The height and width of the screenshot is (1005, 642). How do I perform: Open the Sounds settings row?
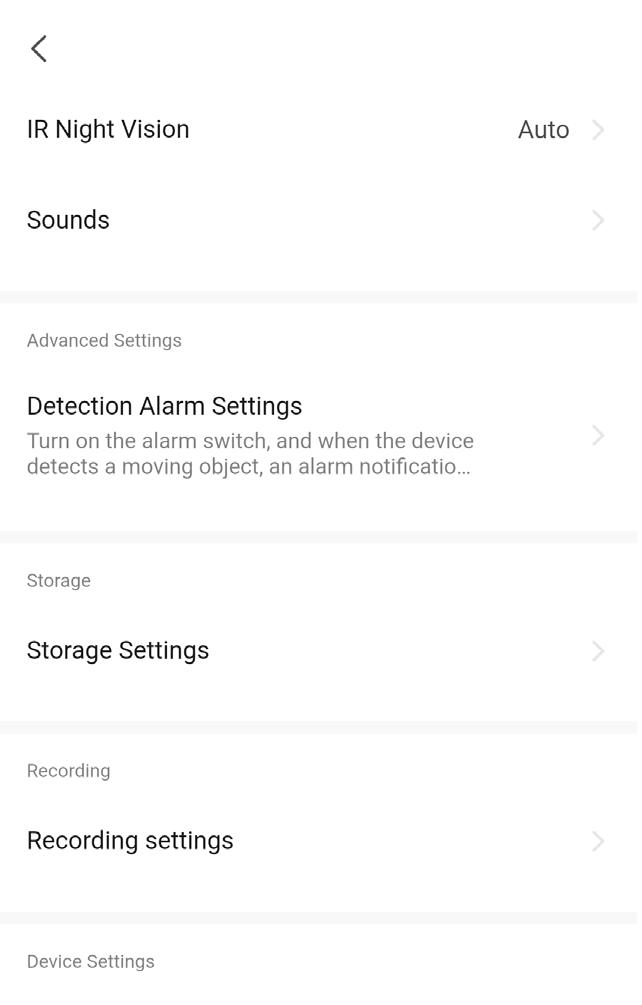tap(318, 220)
